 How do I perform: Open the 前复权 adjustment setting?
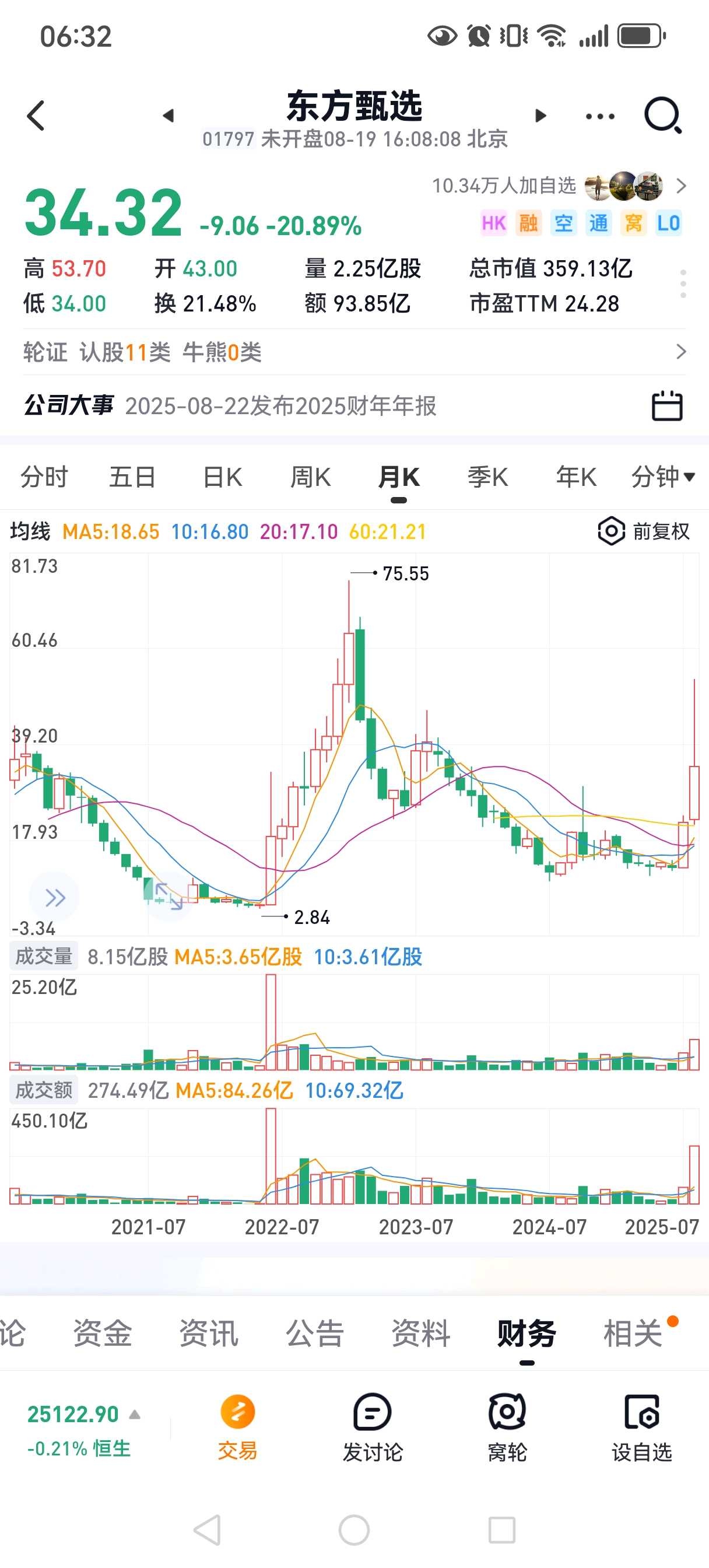pyautogui.click(x=644, y=531)
